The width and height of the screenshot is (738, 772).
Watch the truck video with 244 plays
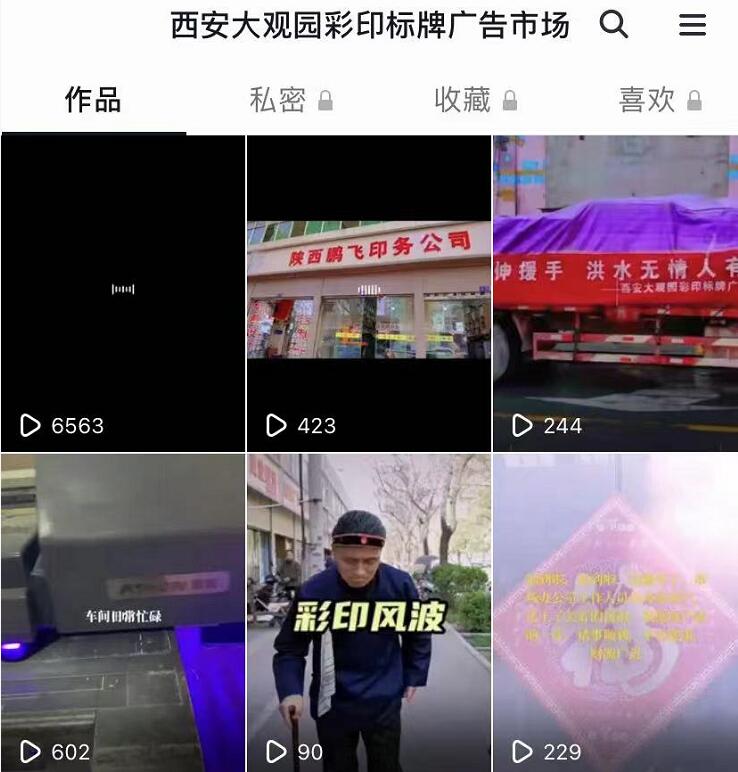pos(615,293)
